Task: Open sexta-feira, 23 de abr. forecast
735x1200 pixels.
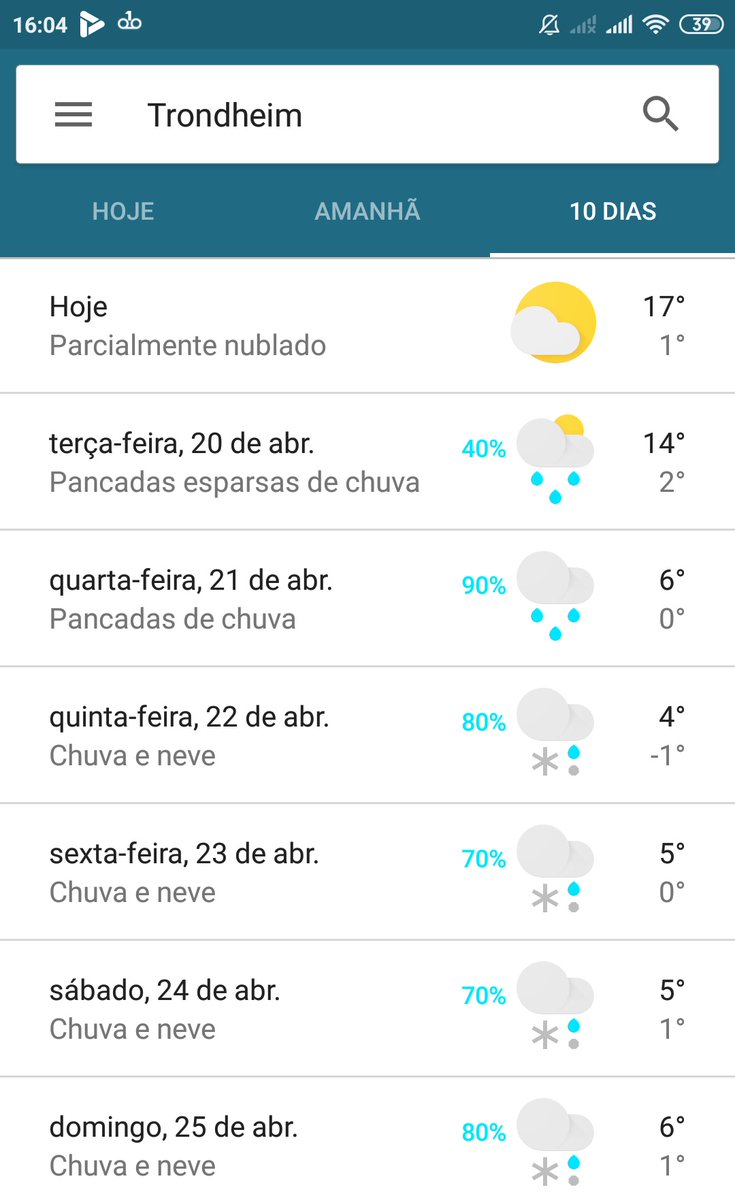Action: [x=367, y=873]
